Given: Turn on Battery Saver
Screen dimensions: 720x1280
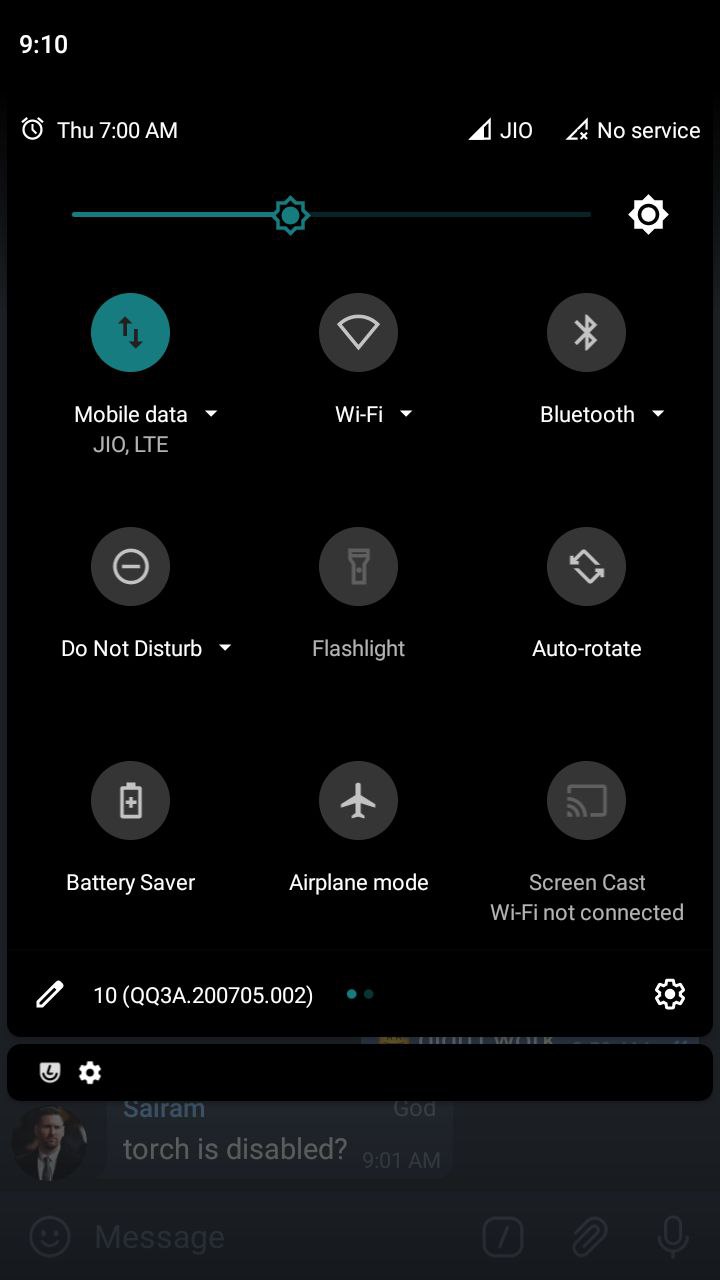Looking at the screenshot, I should pyautogui.click(x=130, y=800).
